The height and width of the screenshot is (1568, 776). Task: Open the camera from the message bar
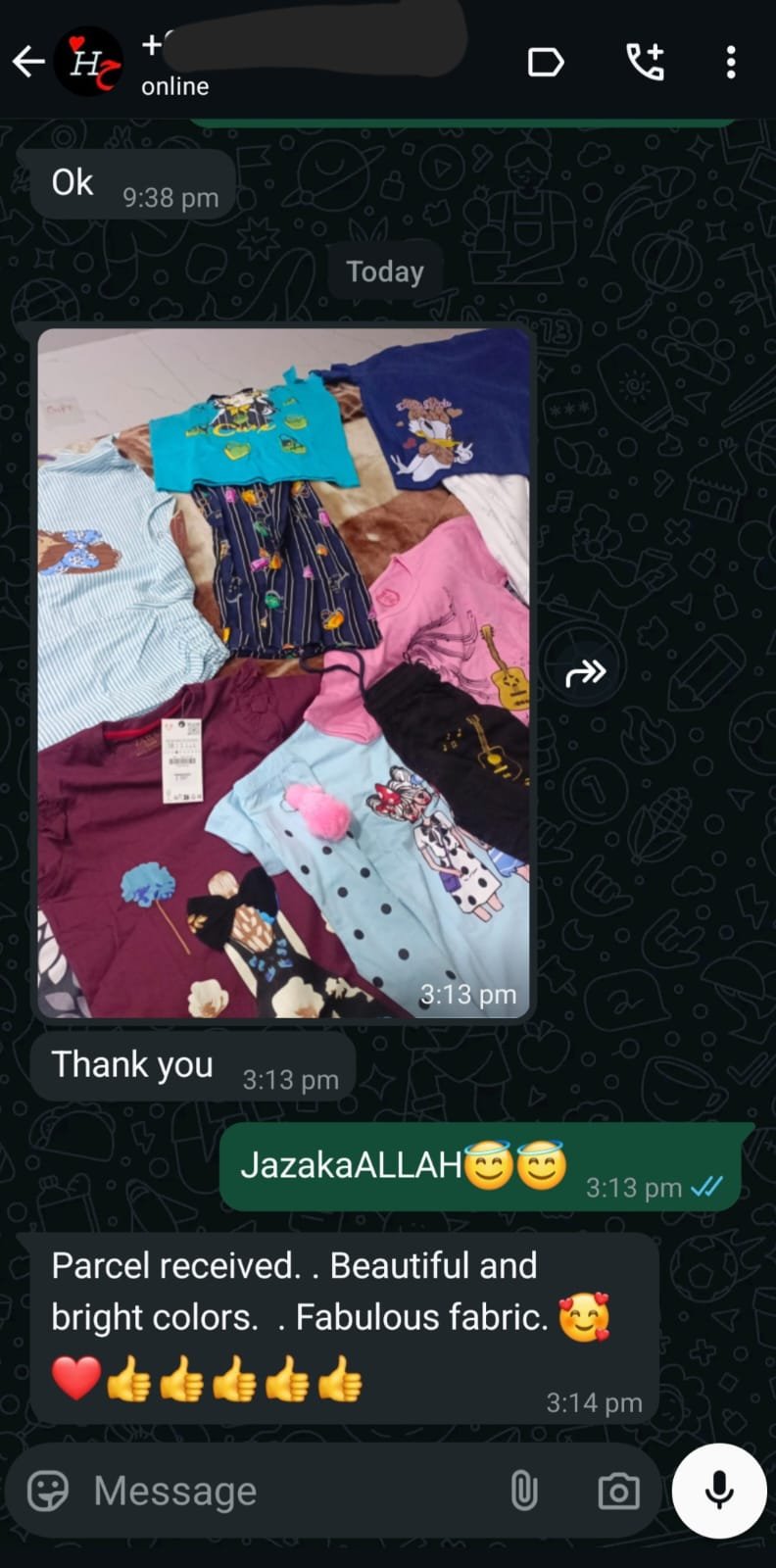pos(618,1491)
